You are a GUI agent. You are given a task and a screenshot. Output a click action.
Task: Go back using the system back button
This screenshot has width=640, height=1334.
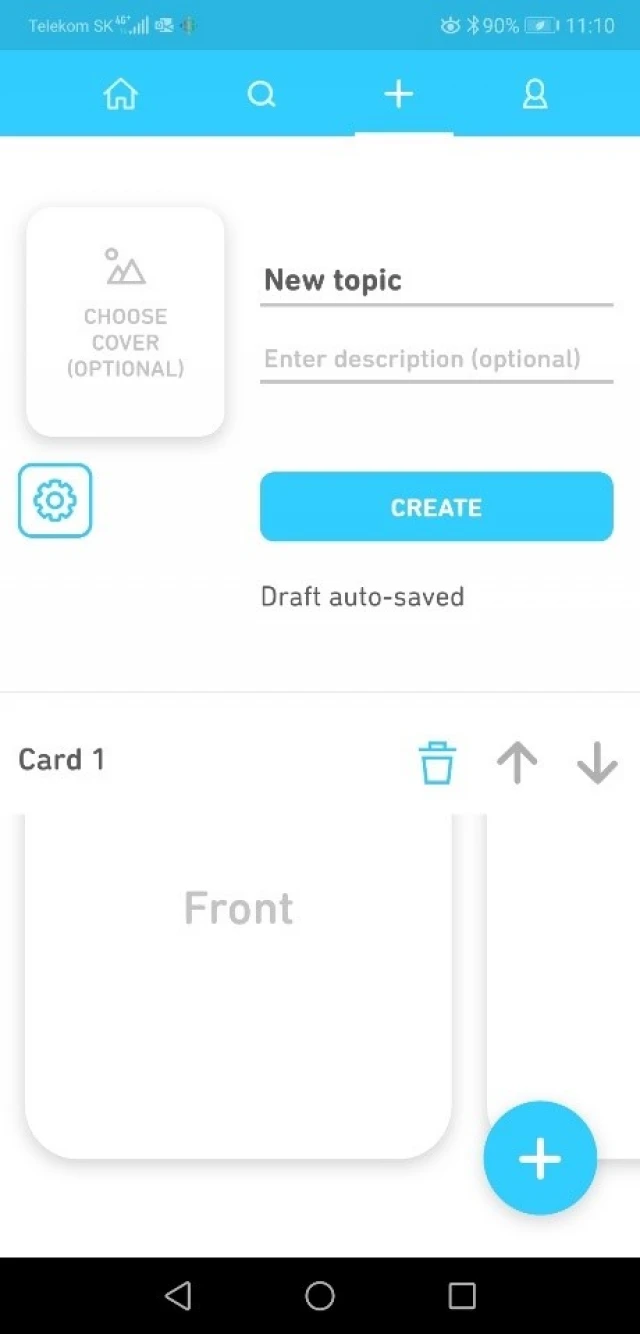pyautogui.click(x=178, y=1296)
